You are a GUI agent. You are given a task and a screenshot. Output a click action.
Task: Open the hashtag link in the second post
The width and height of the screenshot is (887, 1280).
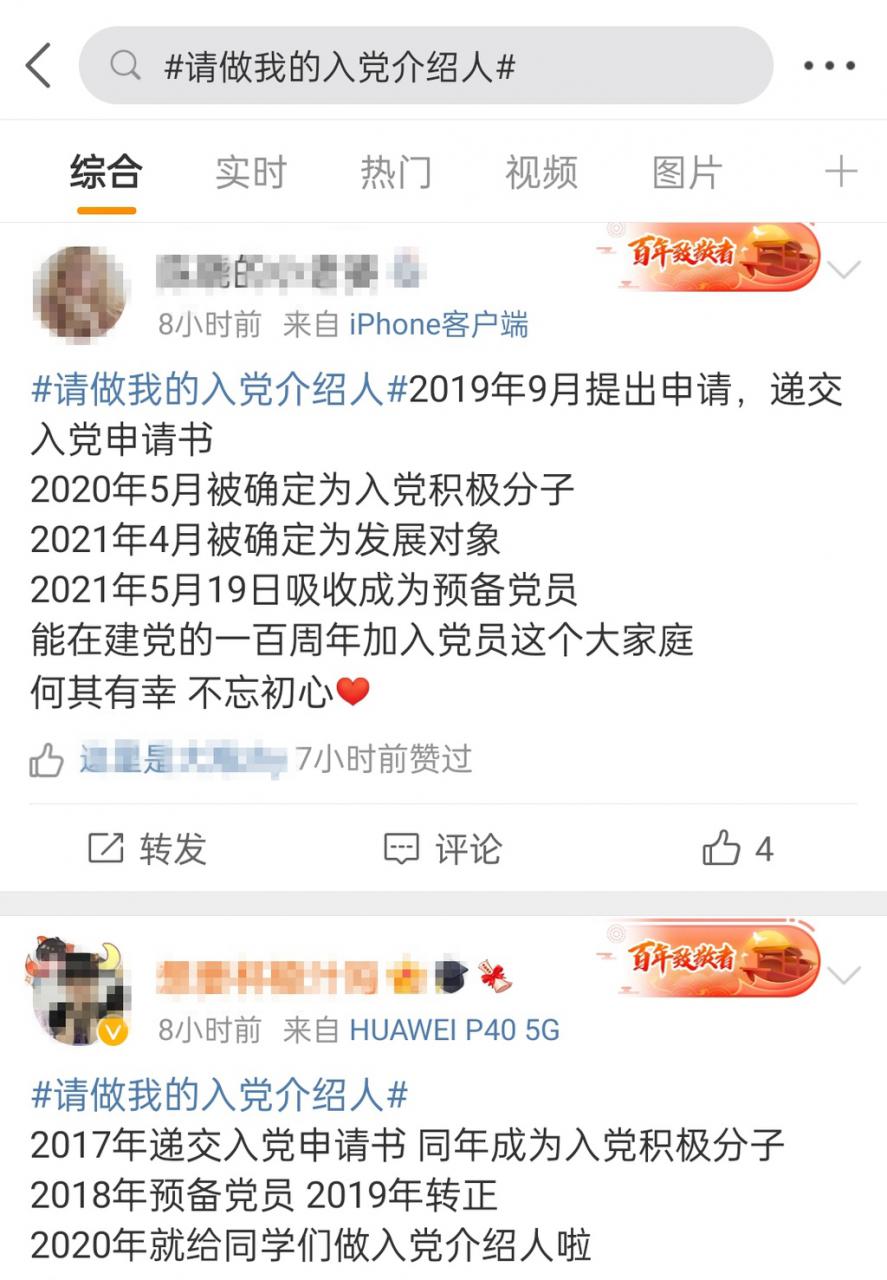[220, 1095]
